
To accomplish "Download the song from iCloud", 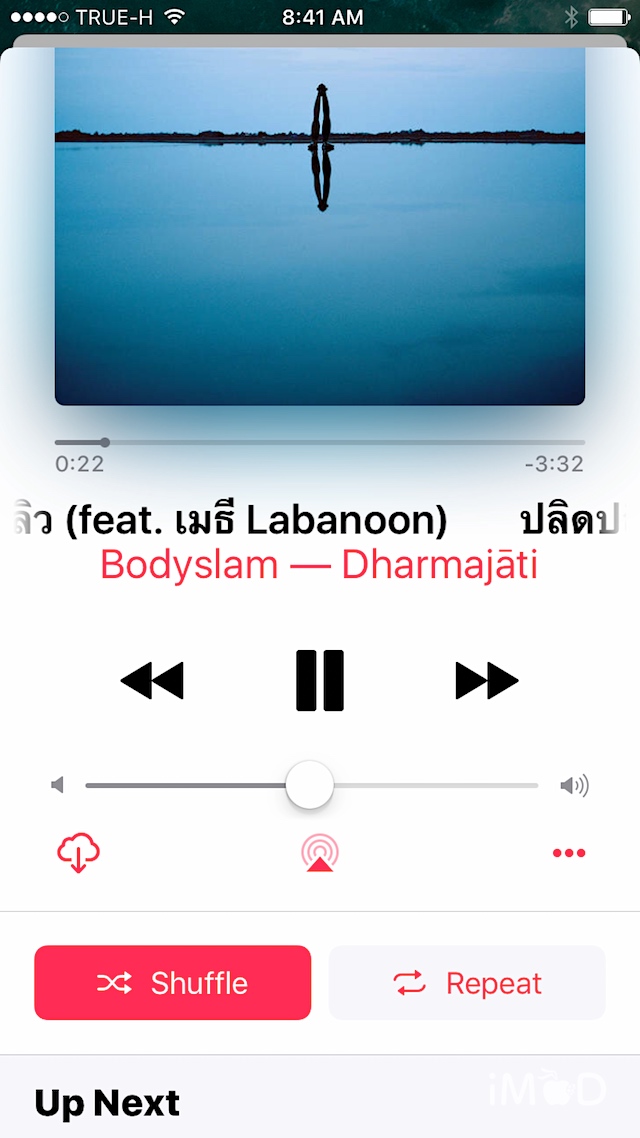I will point(78,853).
